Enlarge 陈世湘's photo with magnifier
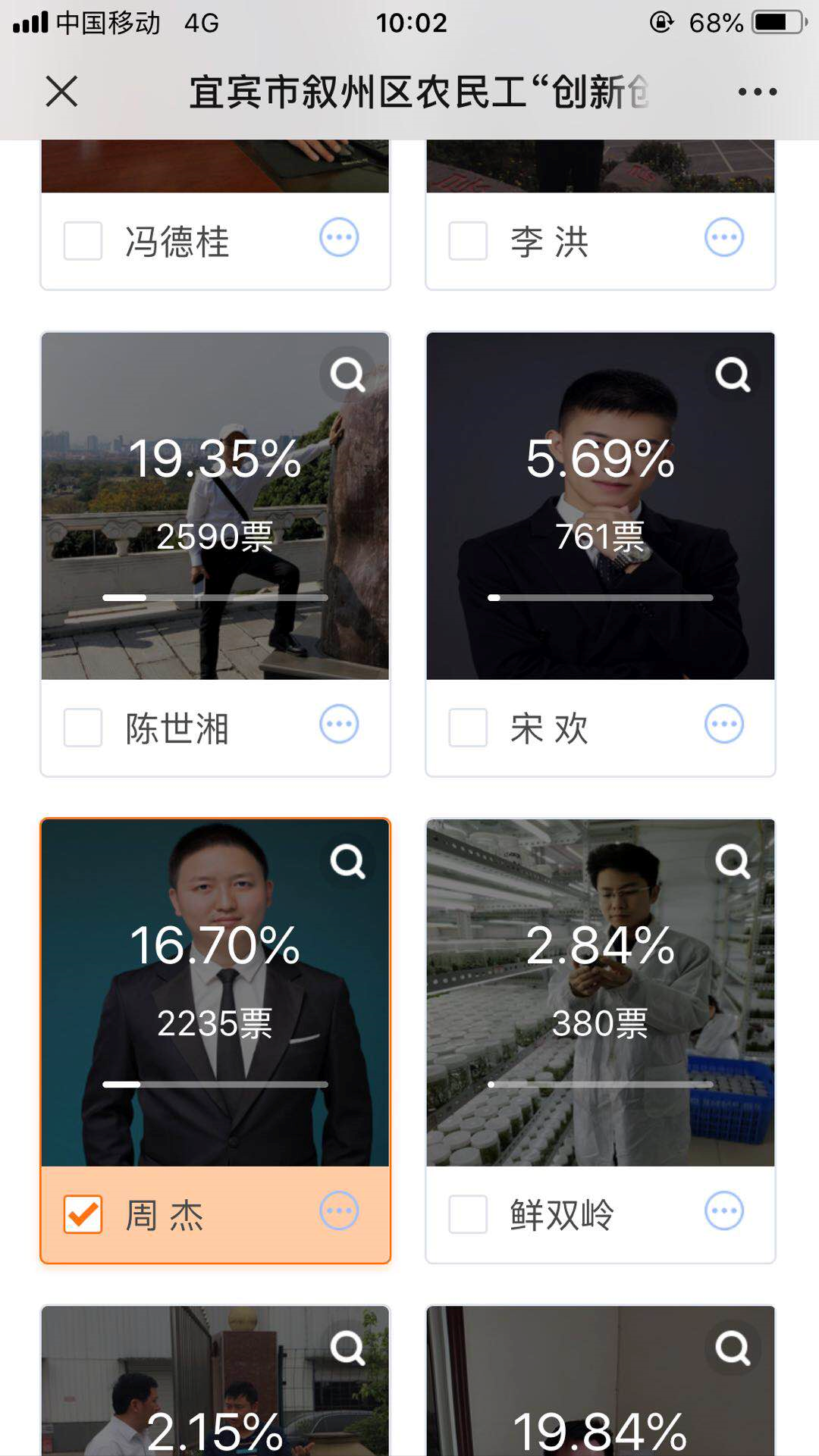 (x=348, y=374)
